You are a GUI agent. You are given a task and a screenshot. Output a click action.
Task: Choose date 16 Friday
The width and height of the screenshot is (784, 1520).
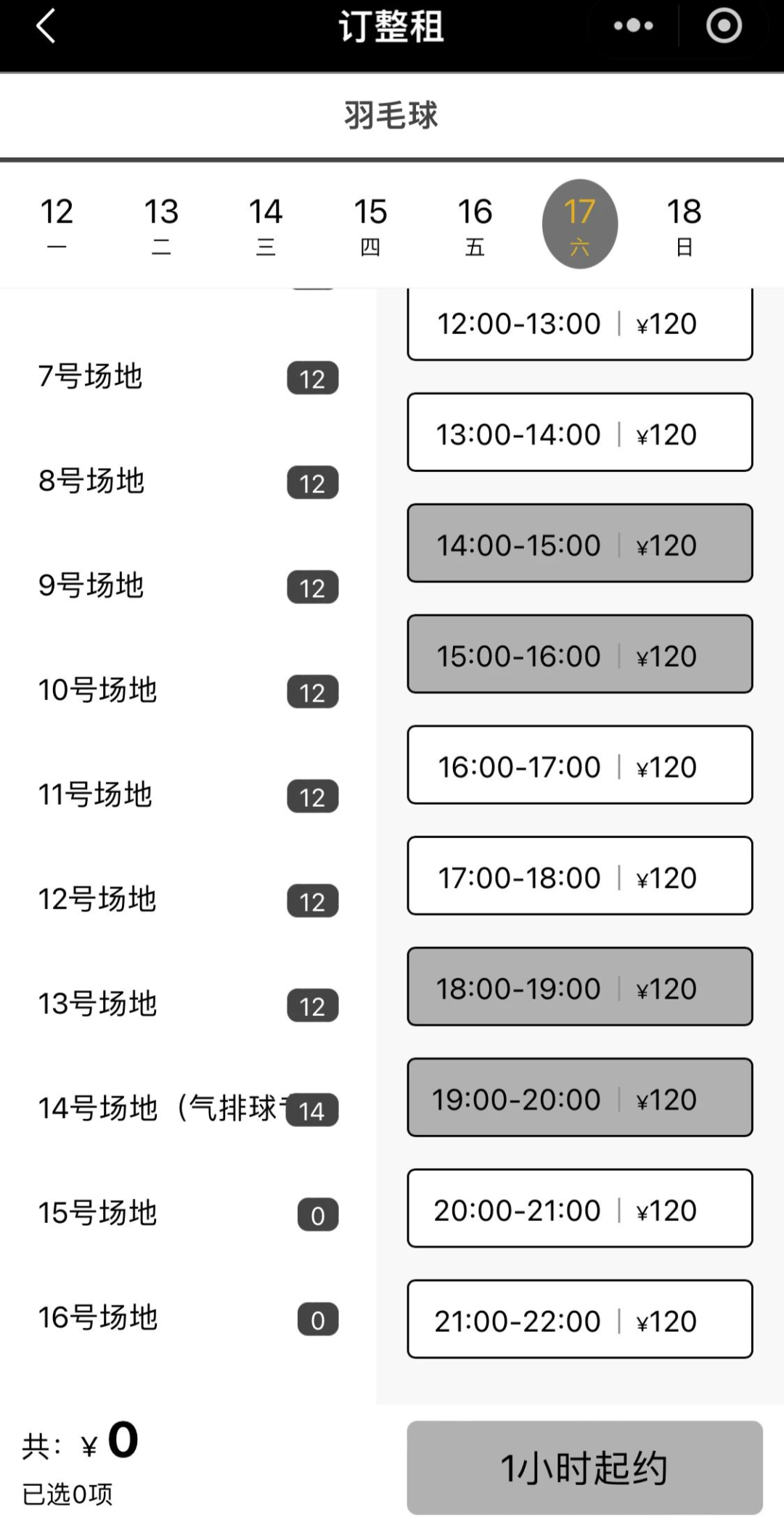475,225
